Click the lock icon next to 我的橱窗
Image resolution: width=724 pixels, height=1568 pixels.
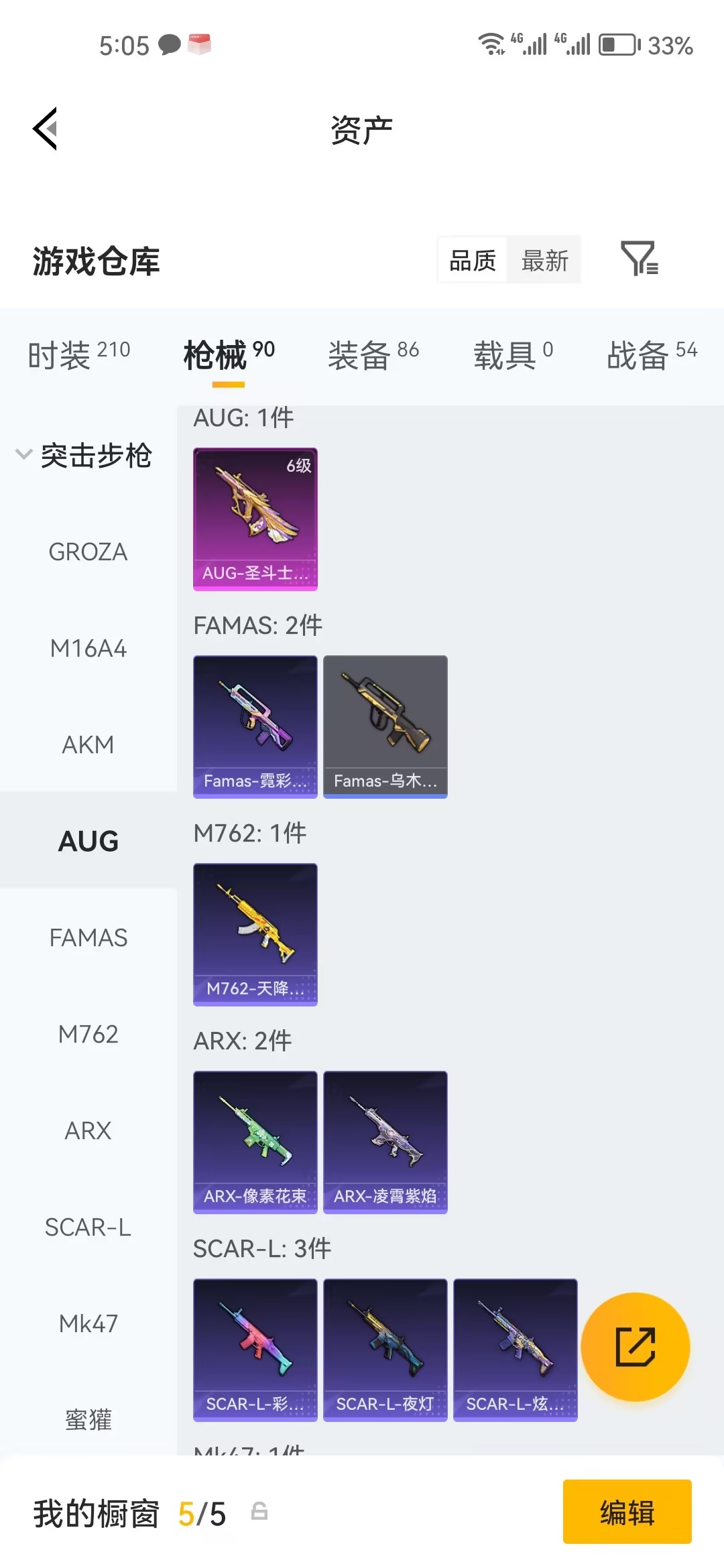point(258,1512)
